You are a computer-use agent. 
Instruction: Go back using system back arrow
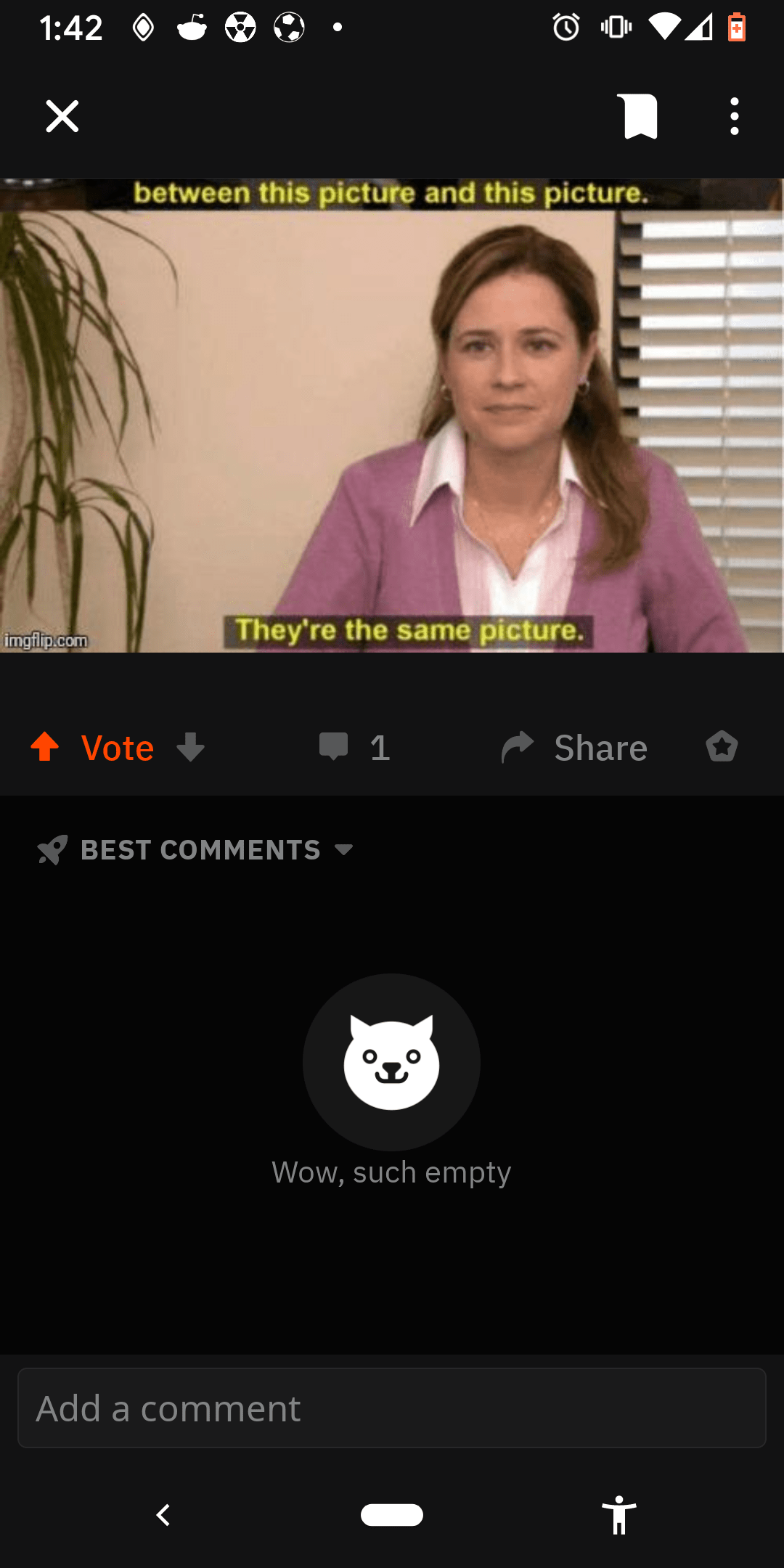[x=163, y=1515]
